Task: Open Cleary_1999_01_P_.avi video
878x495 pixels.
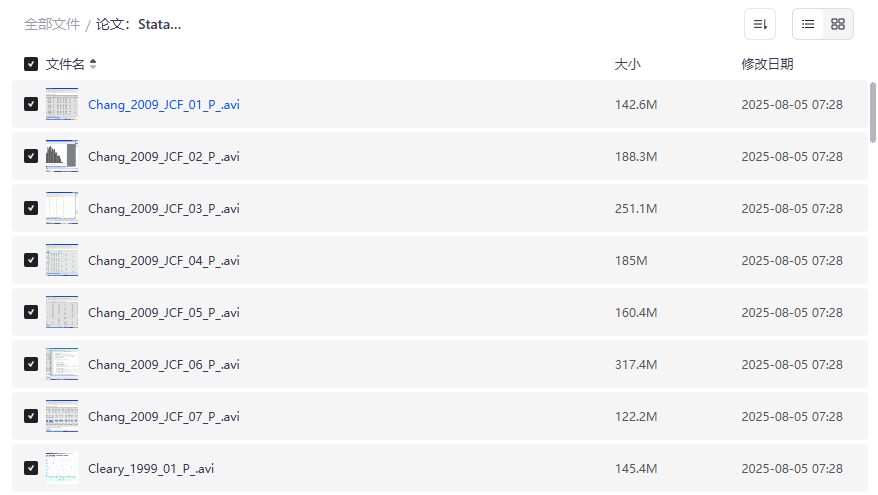Action: 150,468
